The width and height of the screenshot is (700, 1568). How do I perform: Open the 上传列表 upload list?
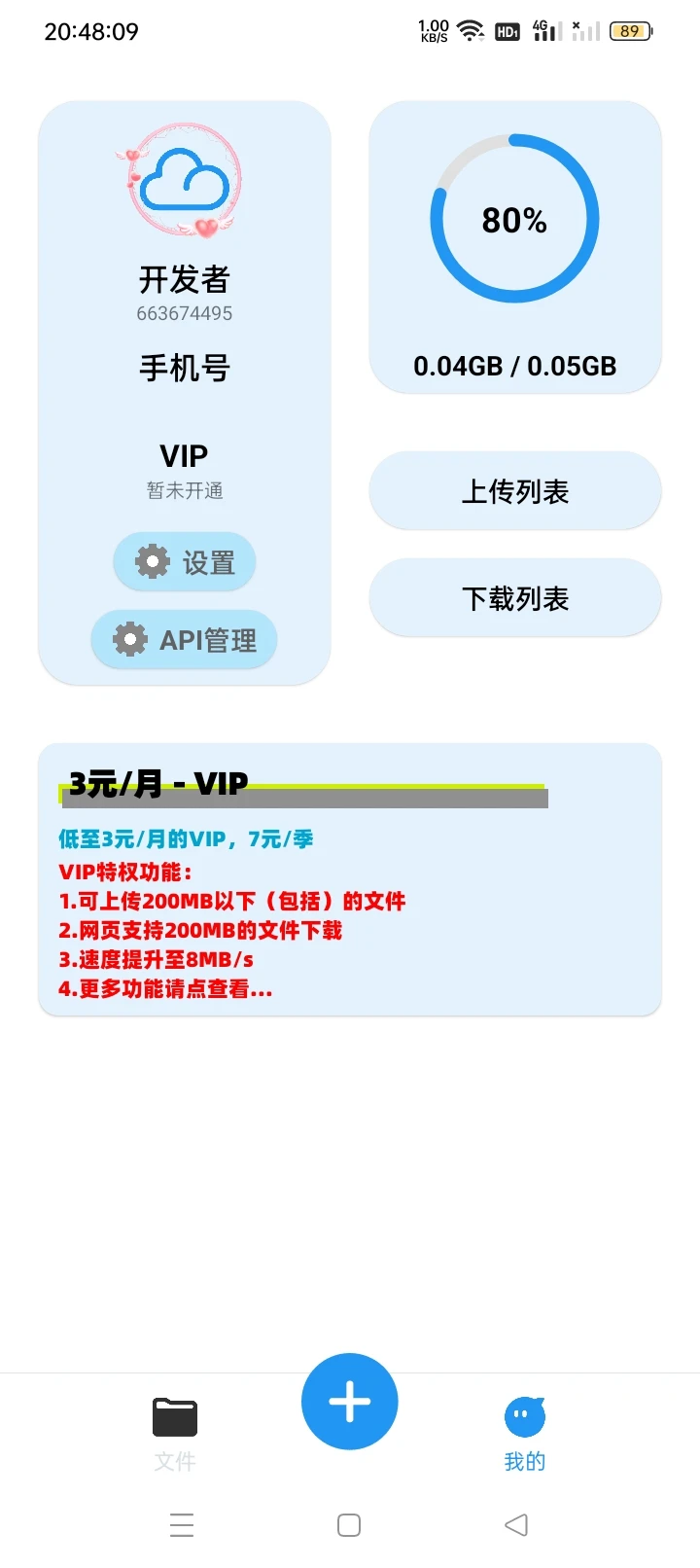click(x=515, y=491)
